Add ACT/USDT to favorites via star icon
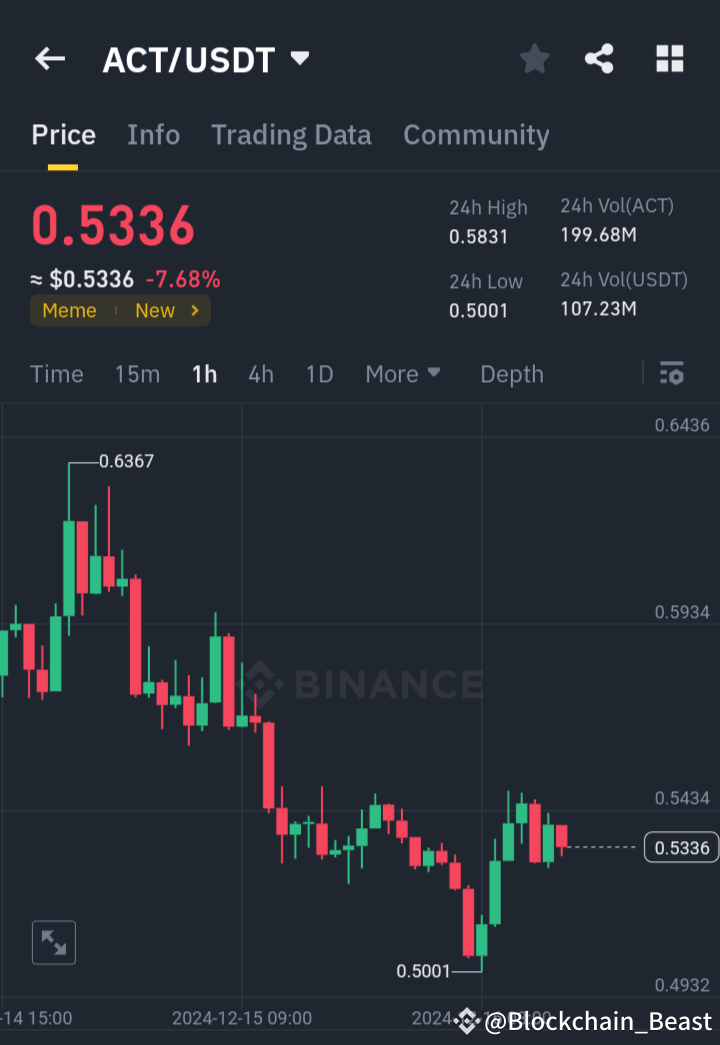The width and height of the screenshot is (720, 1045). tap(534, 59)
